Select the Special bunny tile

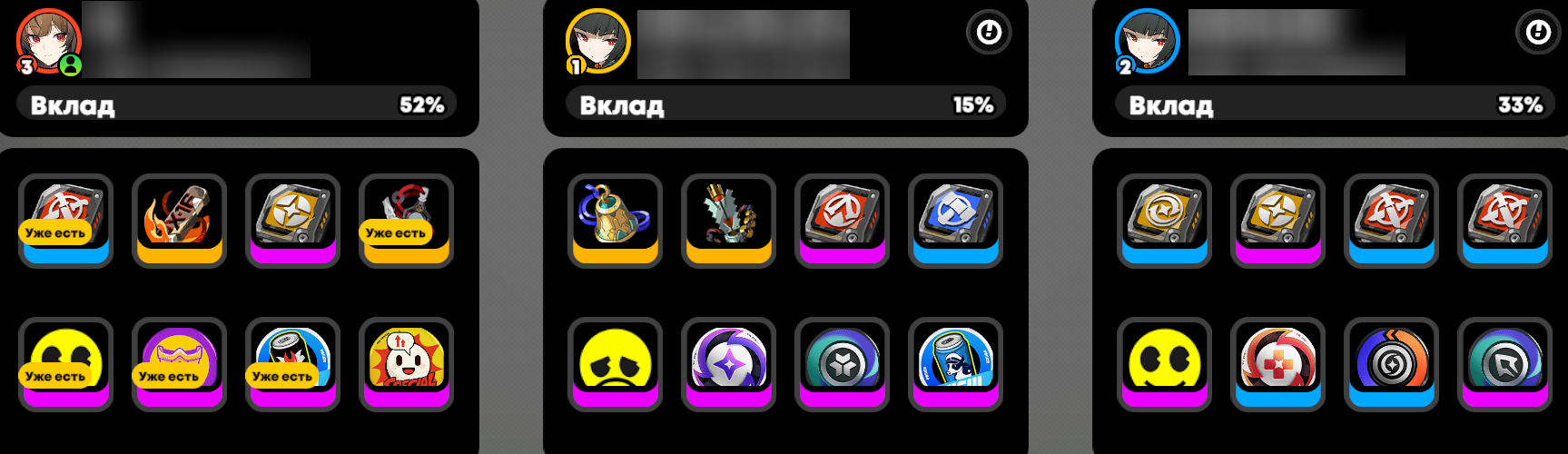[x=406, y=364]
